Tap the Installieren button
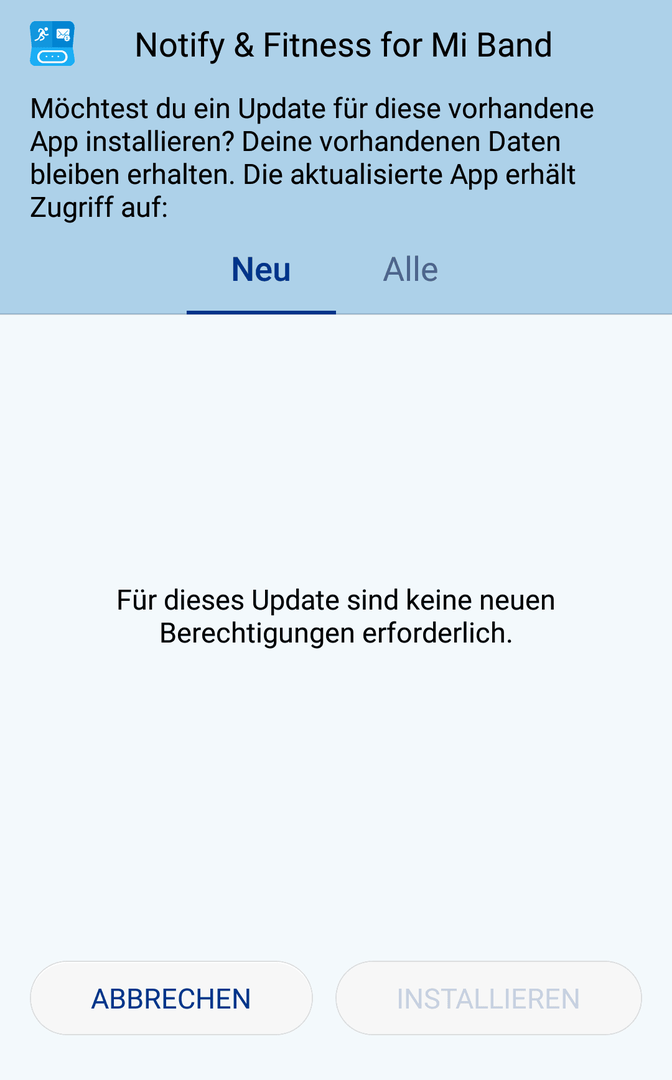Image resolution: width=672 pixels, height=1080 pixels. [x=488, y=998]
